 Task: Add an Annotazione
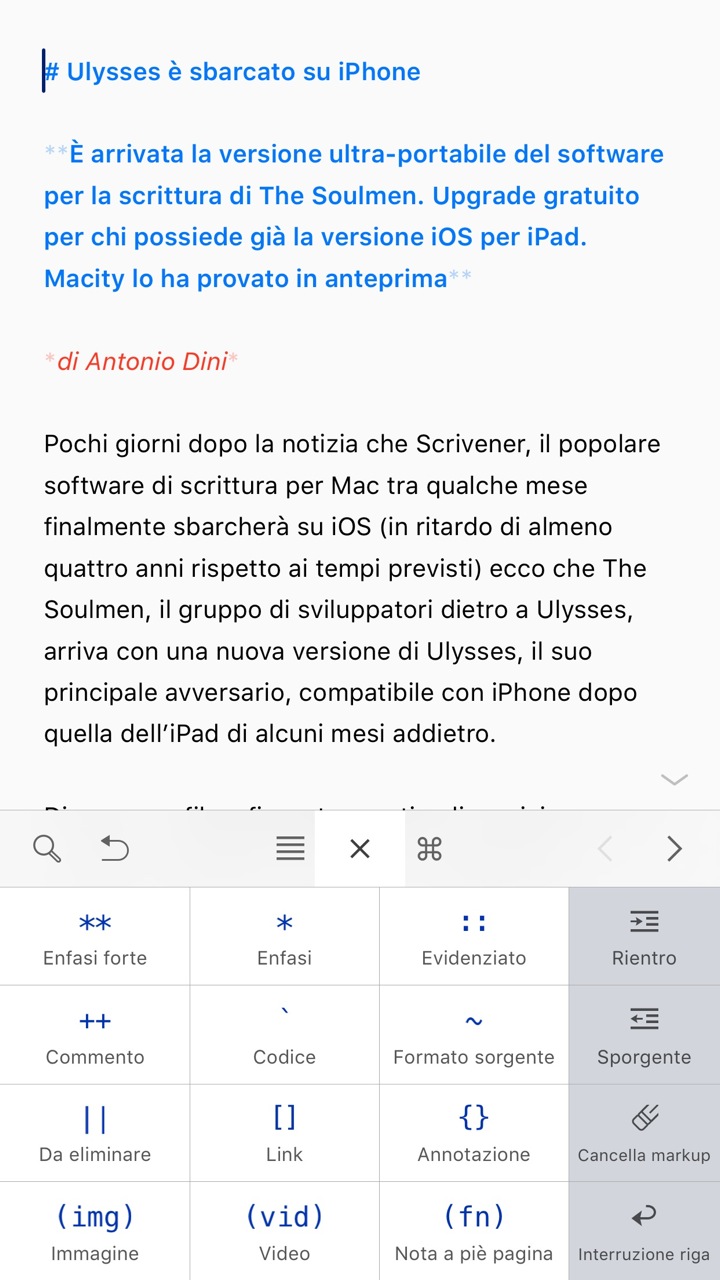(x=474, y=1133)
